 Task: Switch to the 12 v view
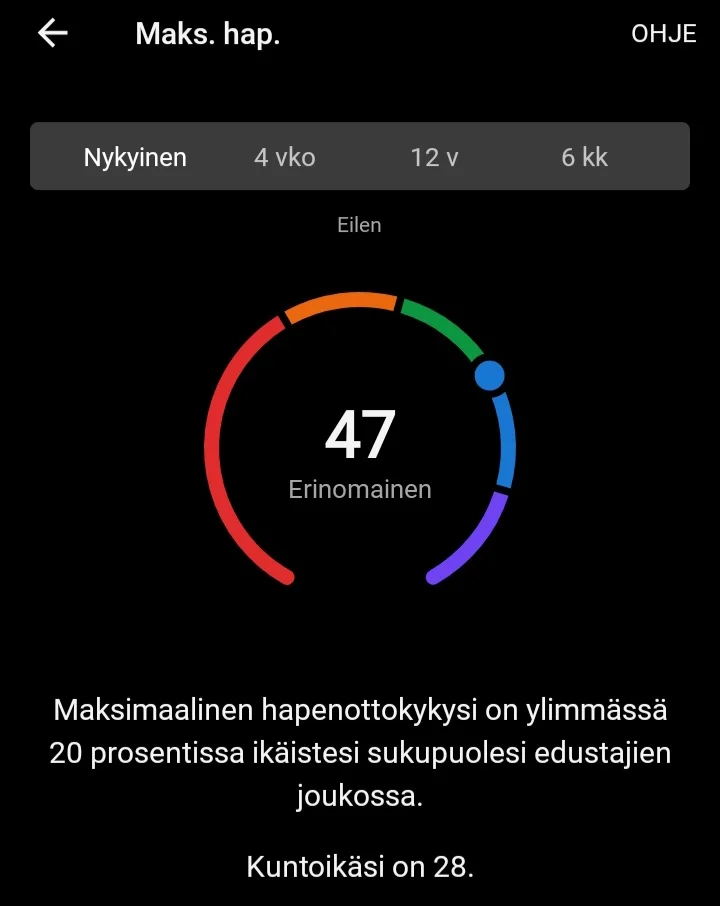434,157
